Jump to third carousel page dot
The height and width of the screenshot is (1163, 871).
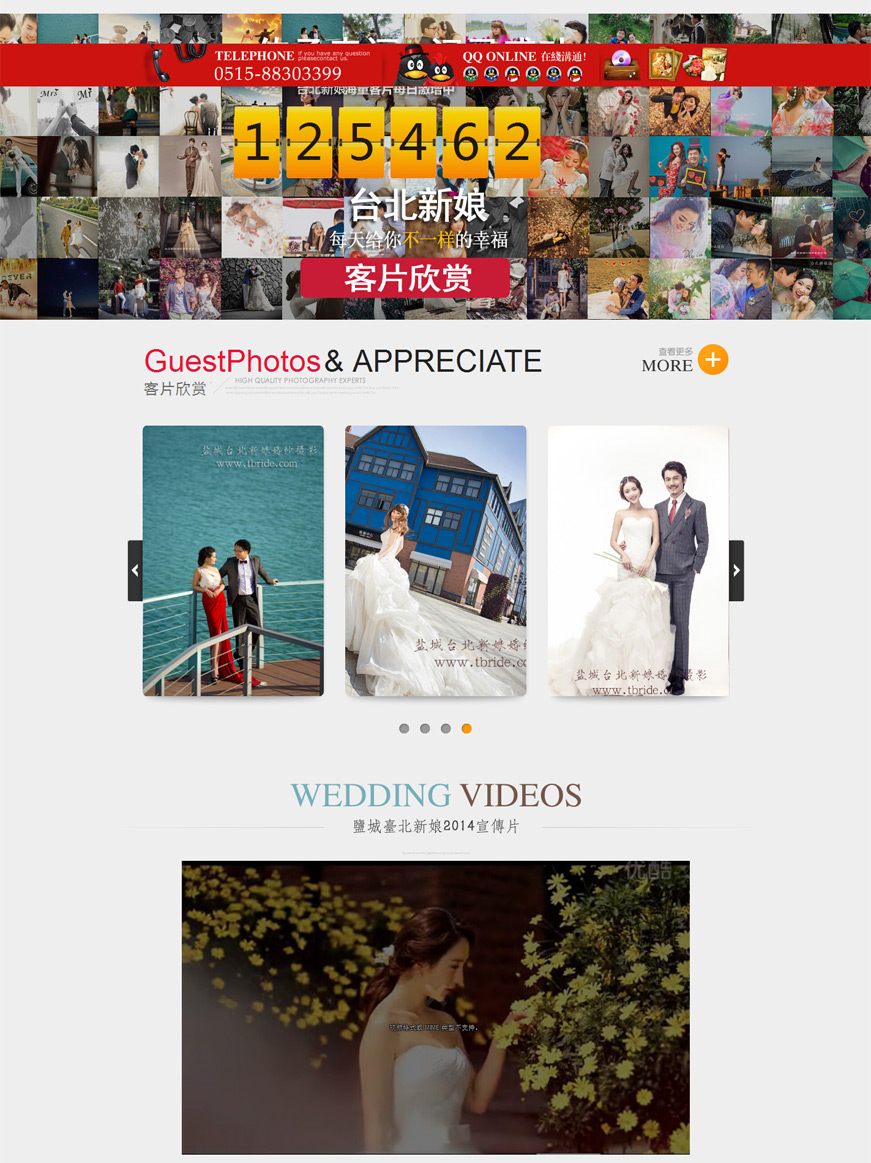[446, 729]
